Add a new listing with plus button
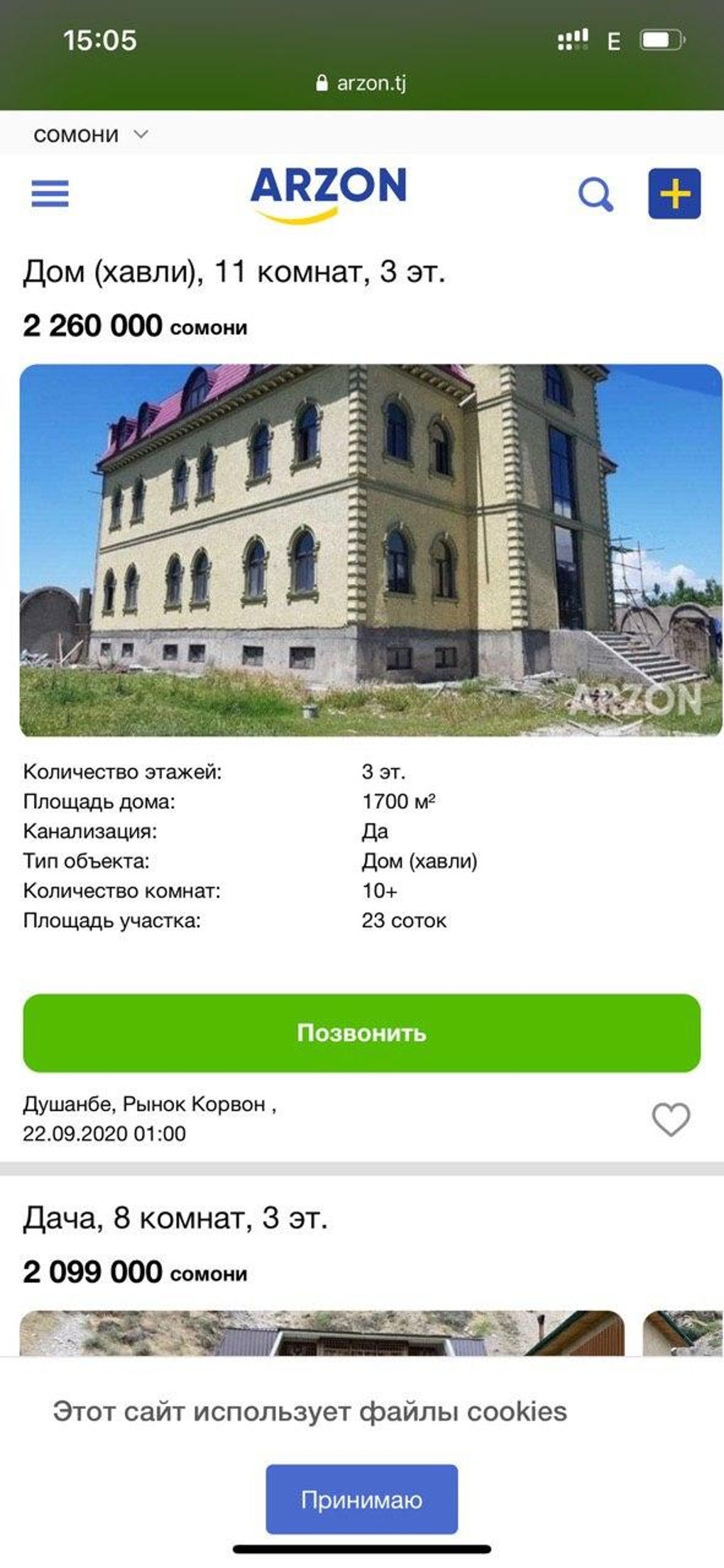The height and width of the screenshot is (1568, 724). click(674, 193)
